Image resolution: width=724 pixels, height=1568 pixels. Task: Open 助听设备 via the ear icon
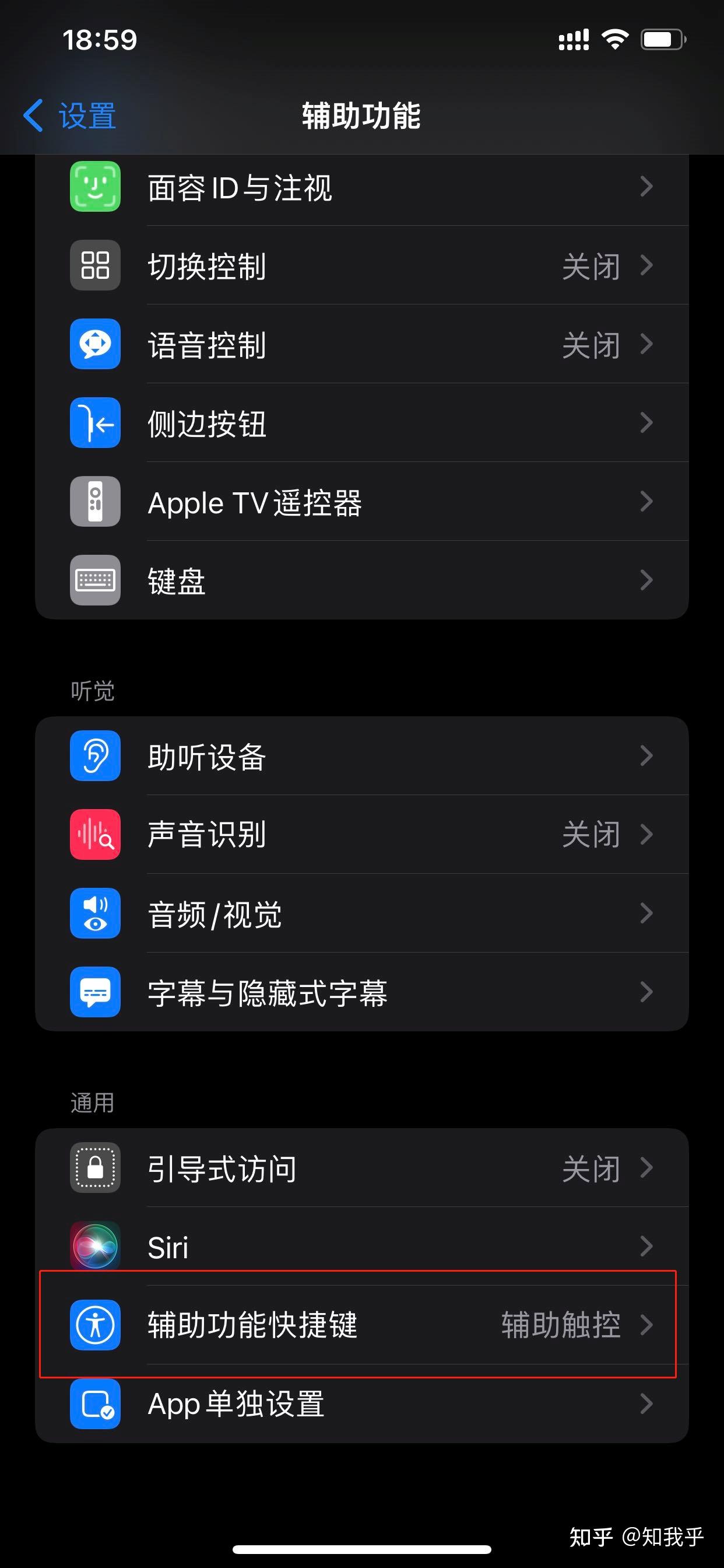[x=94, y=756]
